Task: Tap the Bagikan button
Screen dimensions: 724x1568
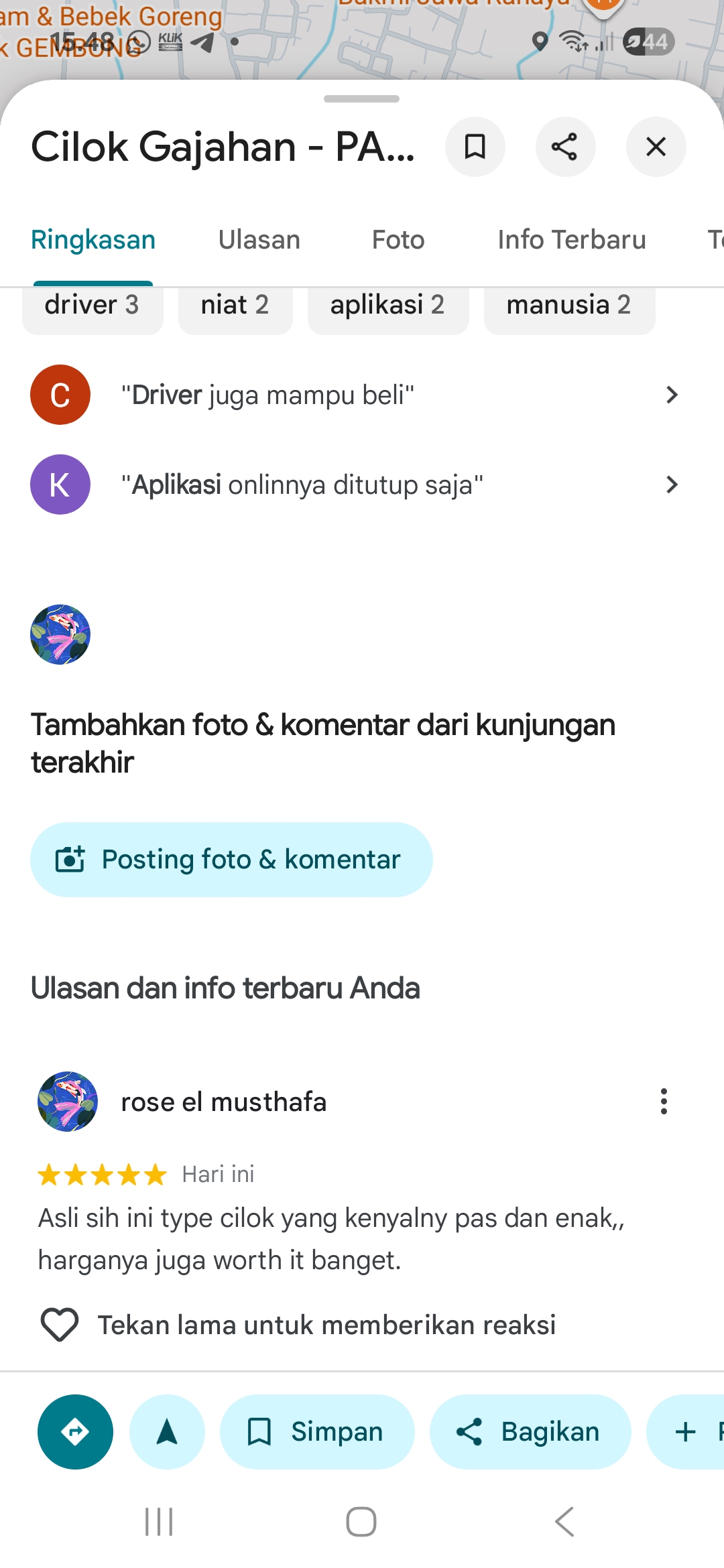Action: pos(530,1432)
